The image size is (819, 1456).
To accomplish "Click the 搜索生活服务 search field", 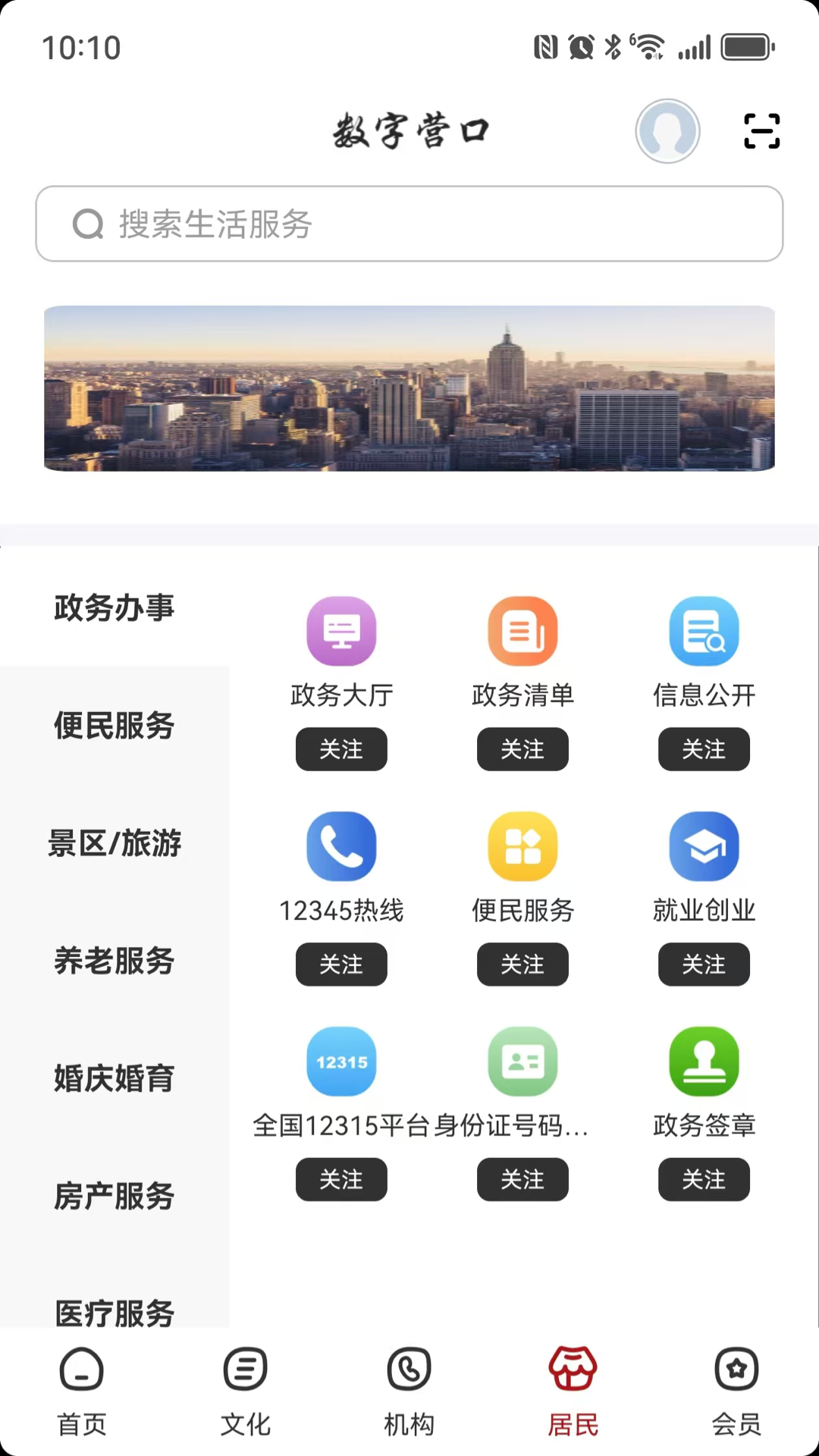I will point(409,224).
